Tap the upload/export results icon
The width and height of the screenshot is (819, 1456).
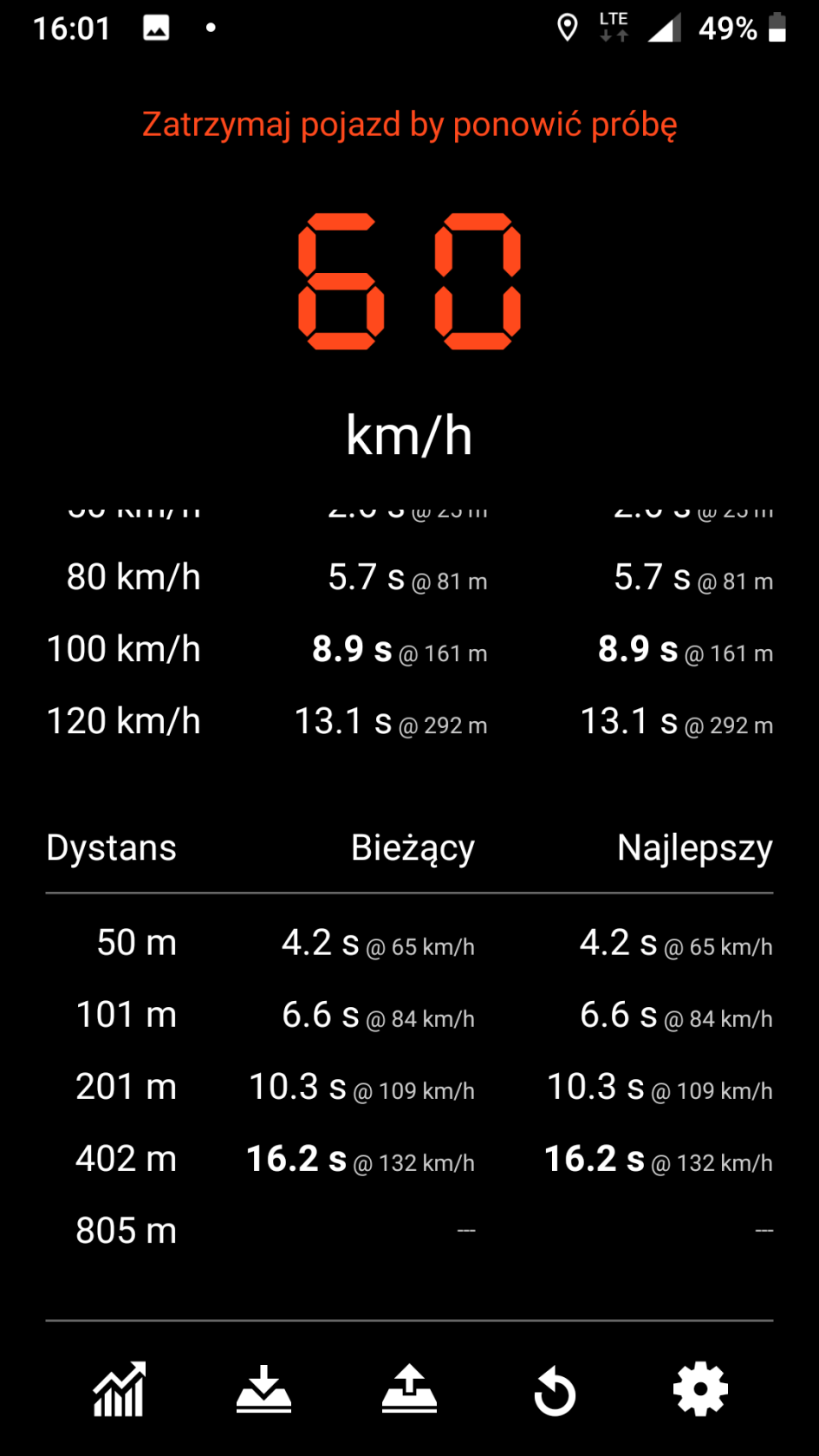pos(410,1389)
